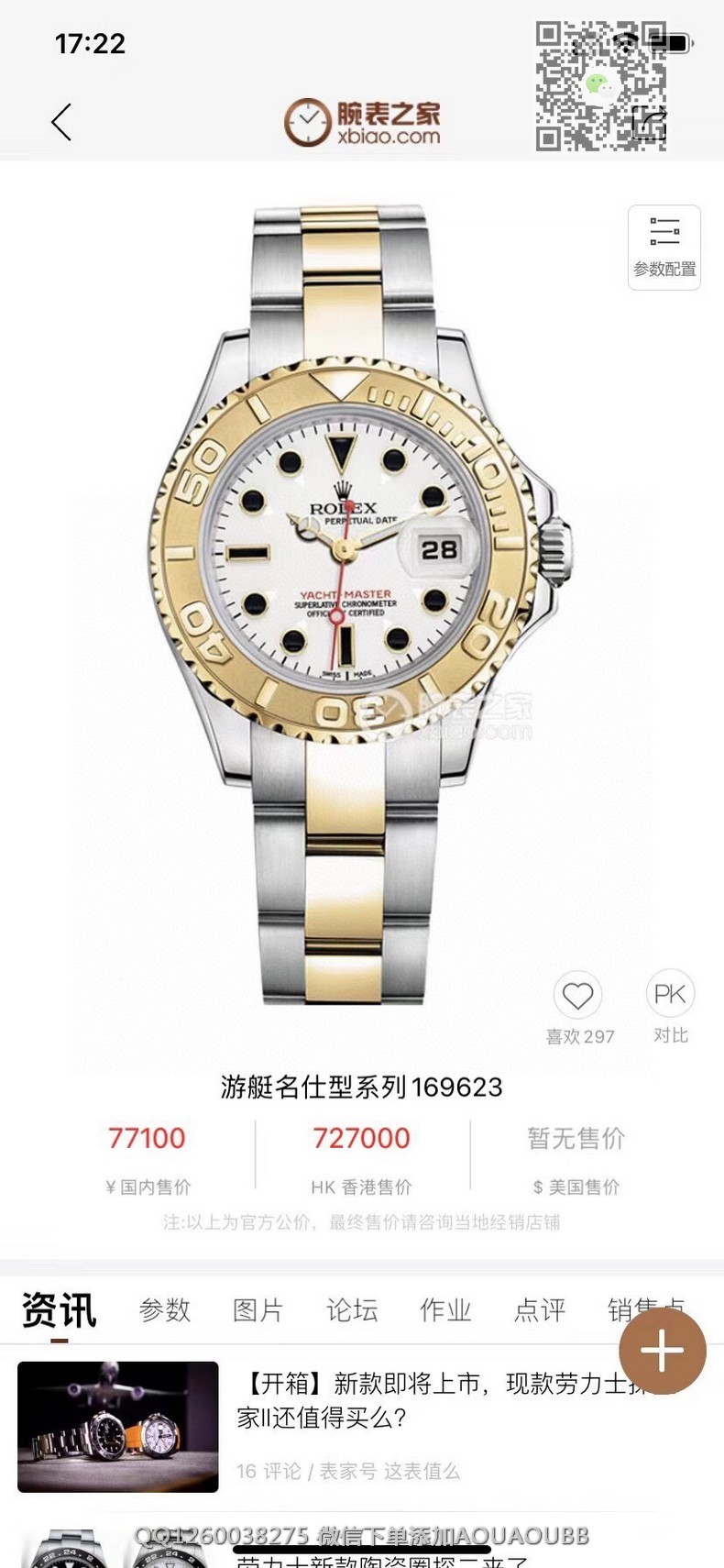
Task: Tap the floating plus button
Action: click(662, 1351)
